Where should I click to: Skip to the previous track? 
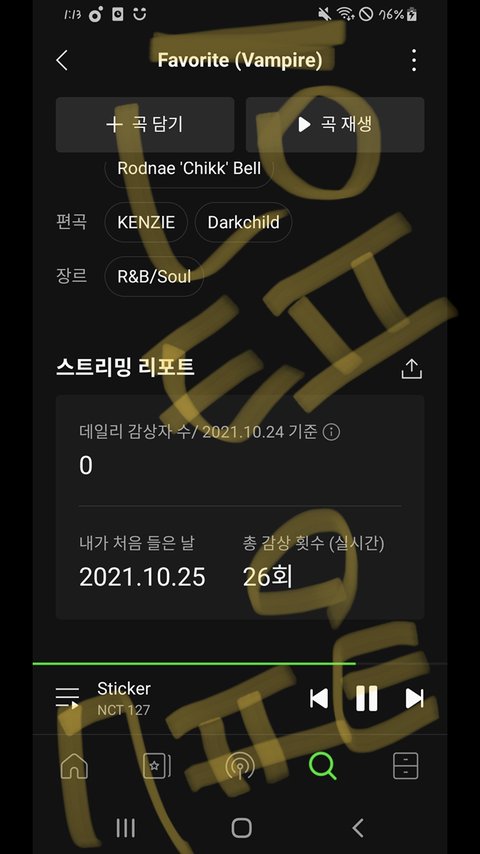point(319,698)
